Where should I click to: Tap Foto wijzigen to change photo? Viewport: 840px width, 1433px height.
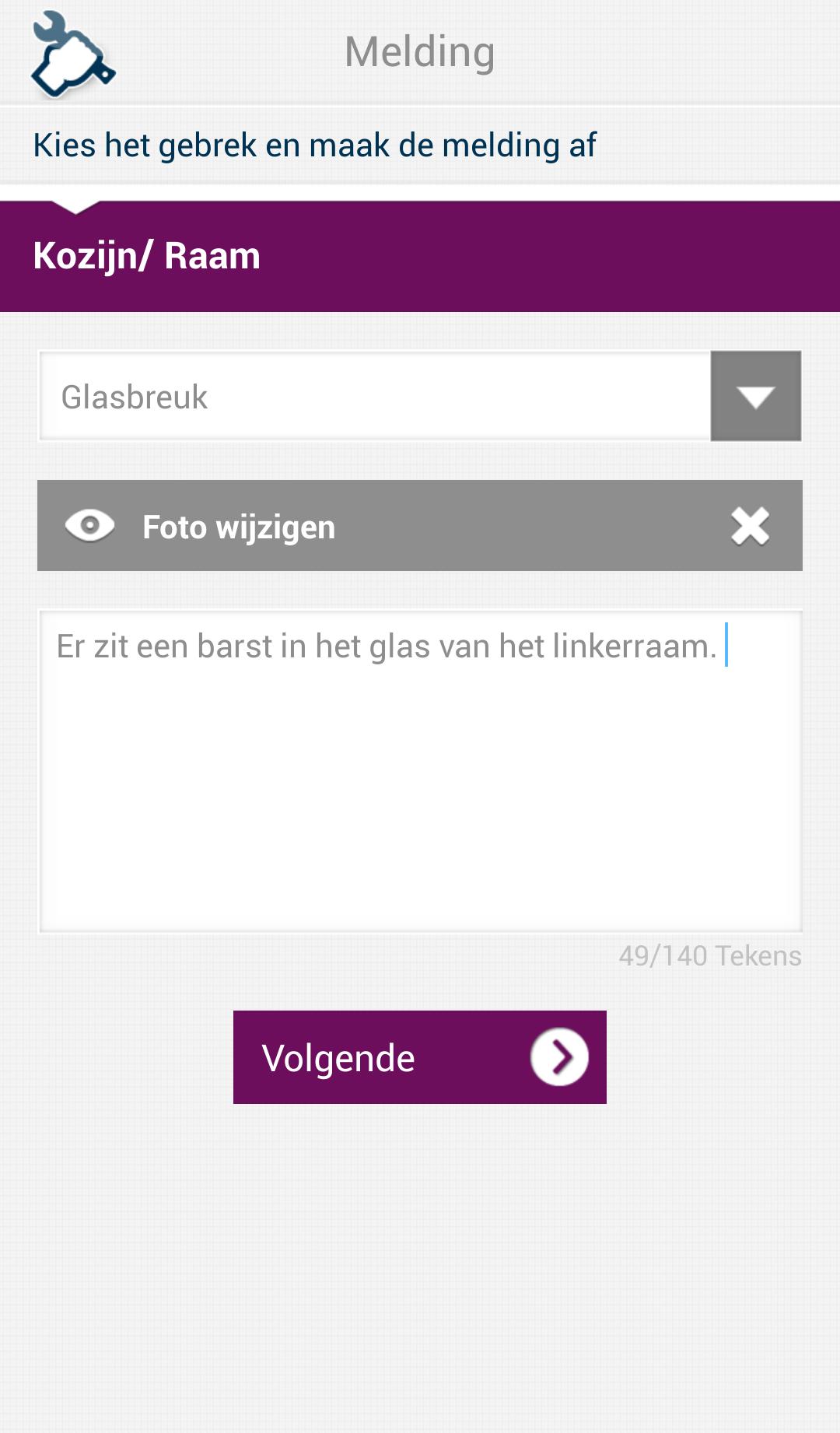click(238, 527)
